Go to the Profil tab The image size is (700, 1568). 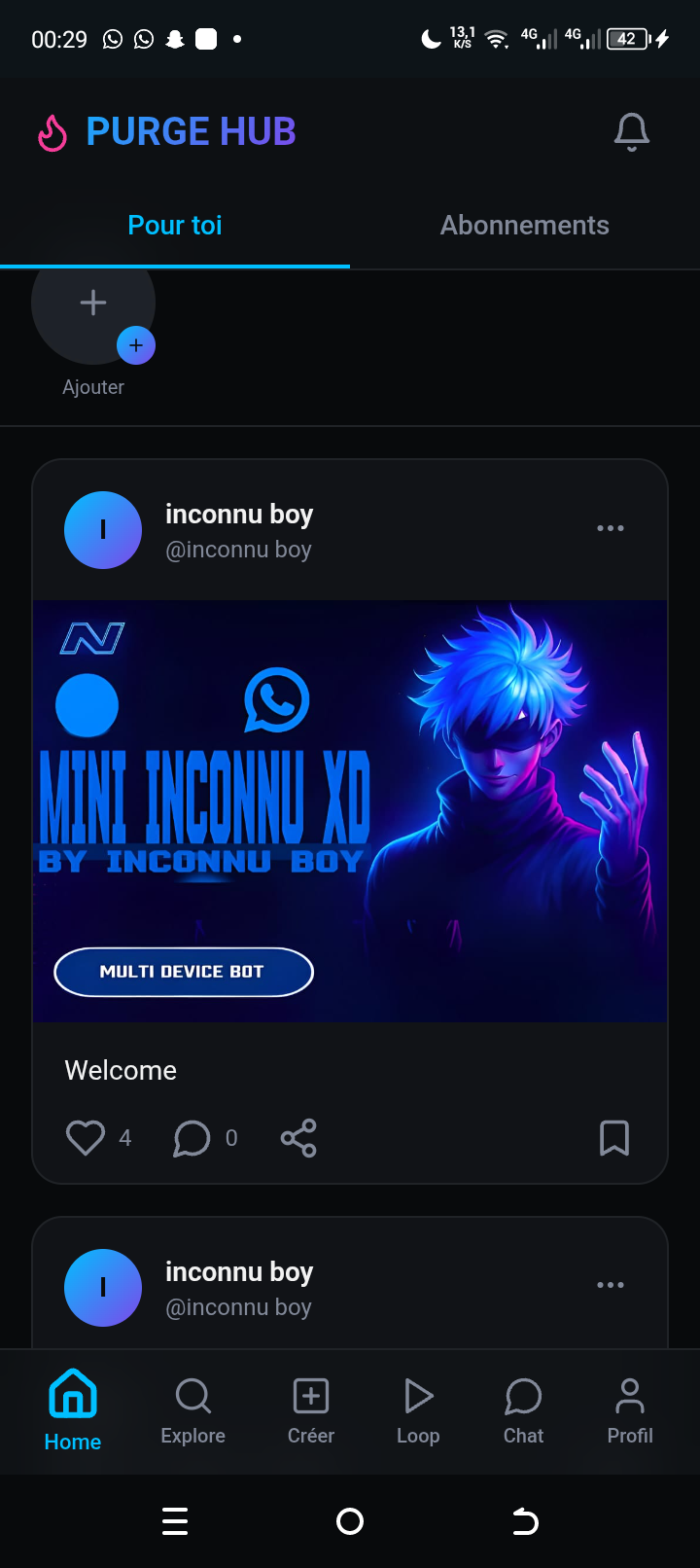[630, 1410]
